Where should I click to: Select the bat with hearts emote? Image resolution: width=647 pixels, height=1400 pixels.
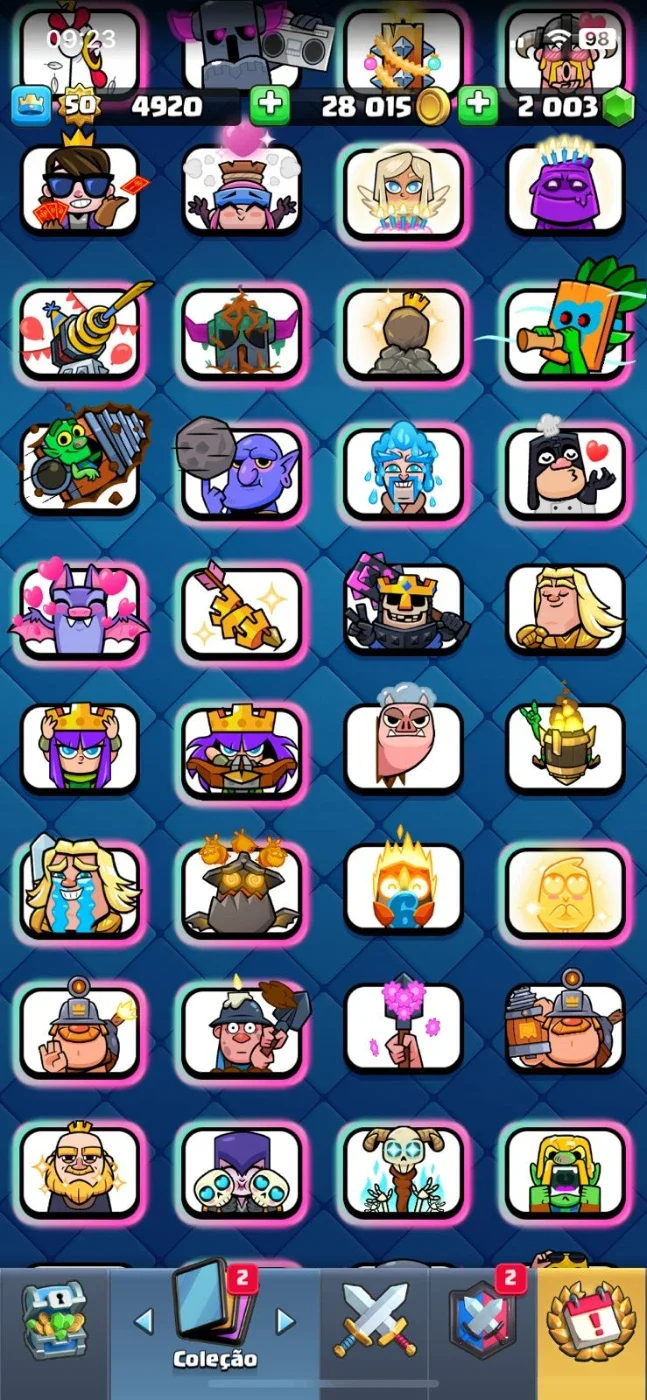click(79, 608)
